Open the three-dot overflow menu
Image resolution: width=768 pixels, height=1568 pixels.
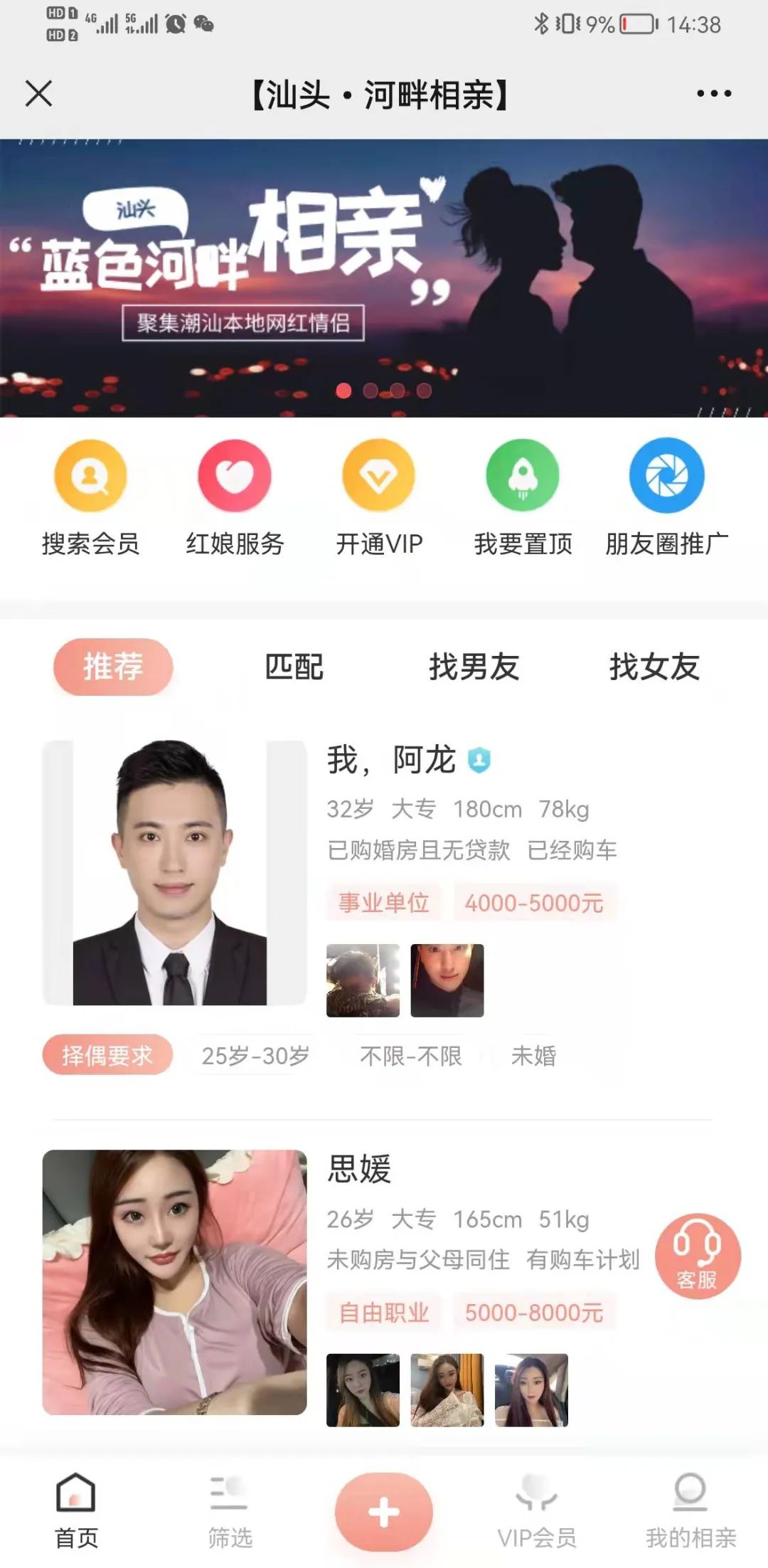click(714, 94)
